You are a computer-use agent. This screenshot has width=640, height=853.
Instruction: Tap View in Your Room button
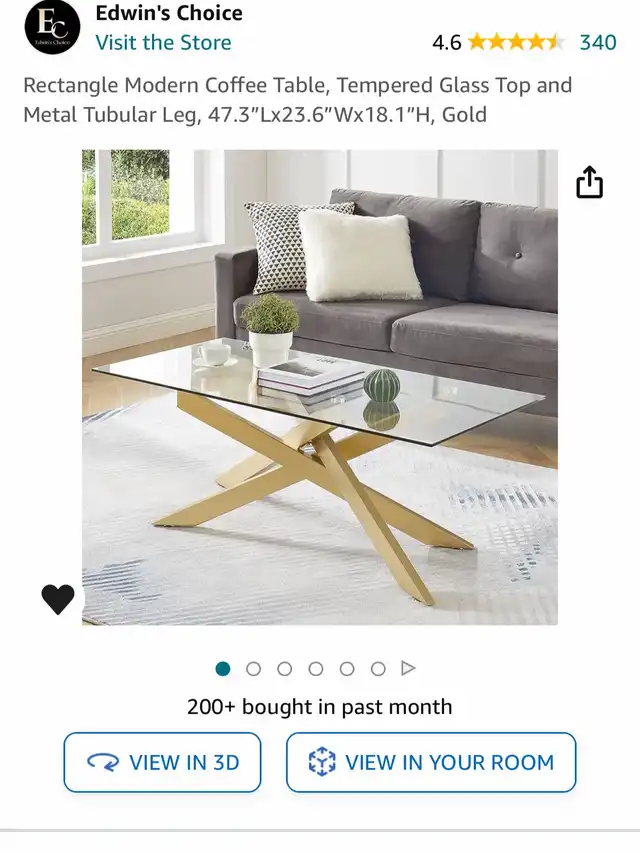click(431, 762)
